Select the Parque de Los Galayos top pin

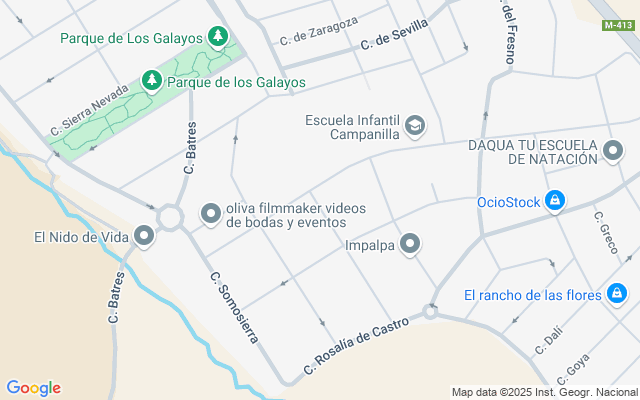point(218,38)
